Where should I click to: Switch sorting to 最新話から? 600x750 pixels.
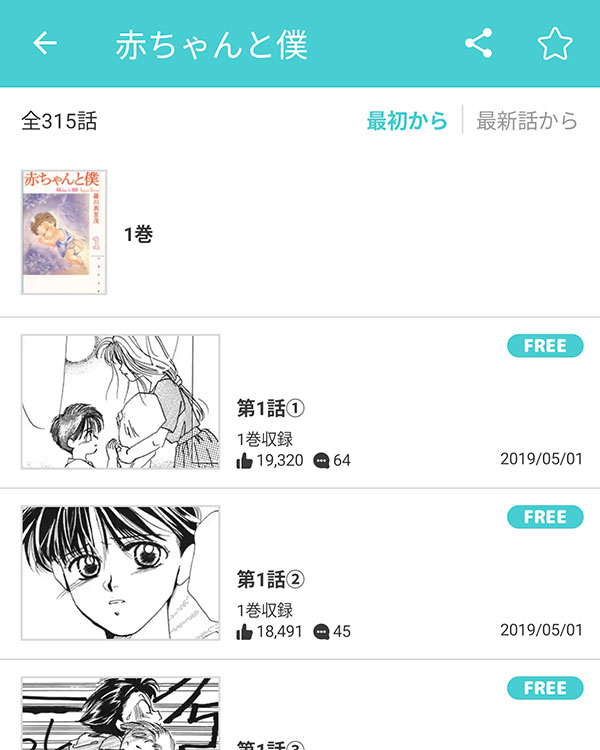tap(527, 121)
